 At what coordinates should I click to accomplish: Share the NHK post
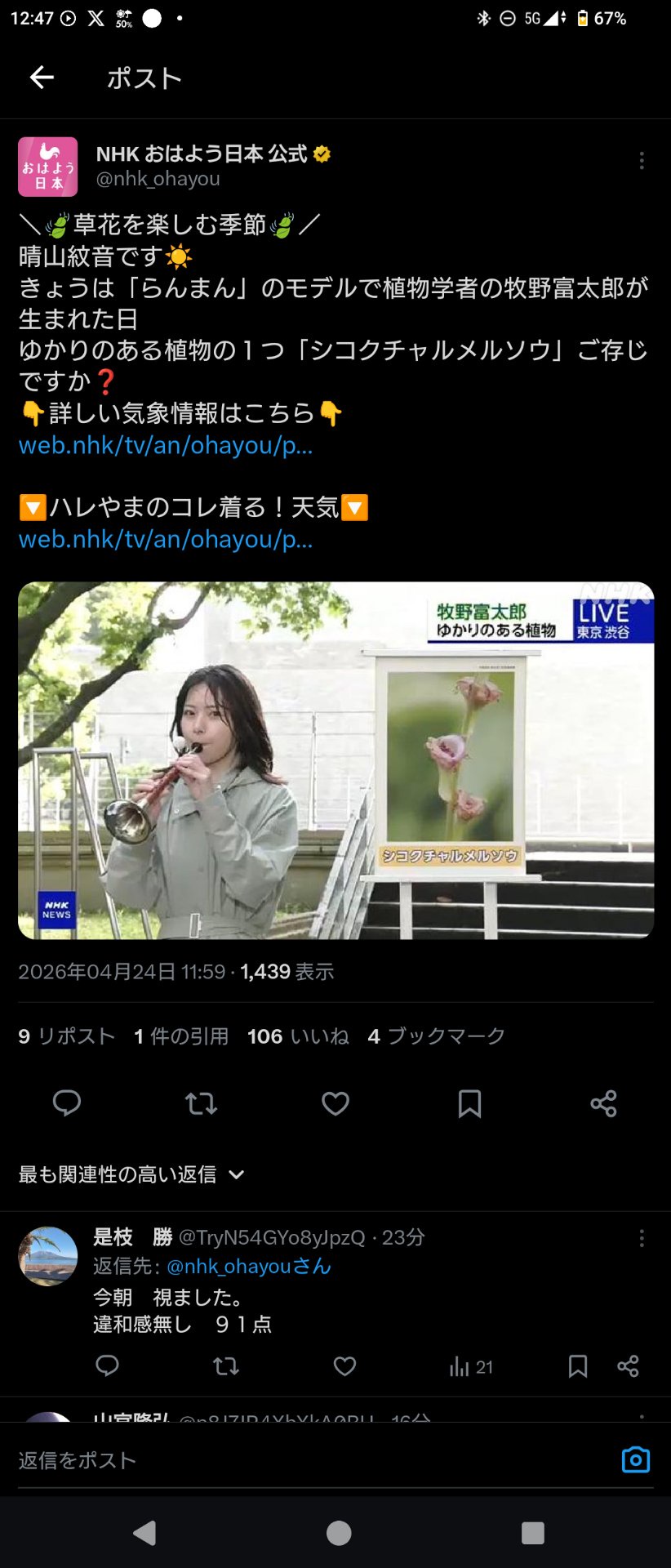point(603,1103)
